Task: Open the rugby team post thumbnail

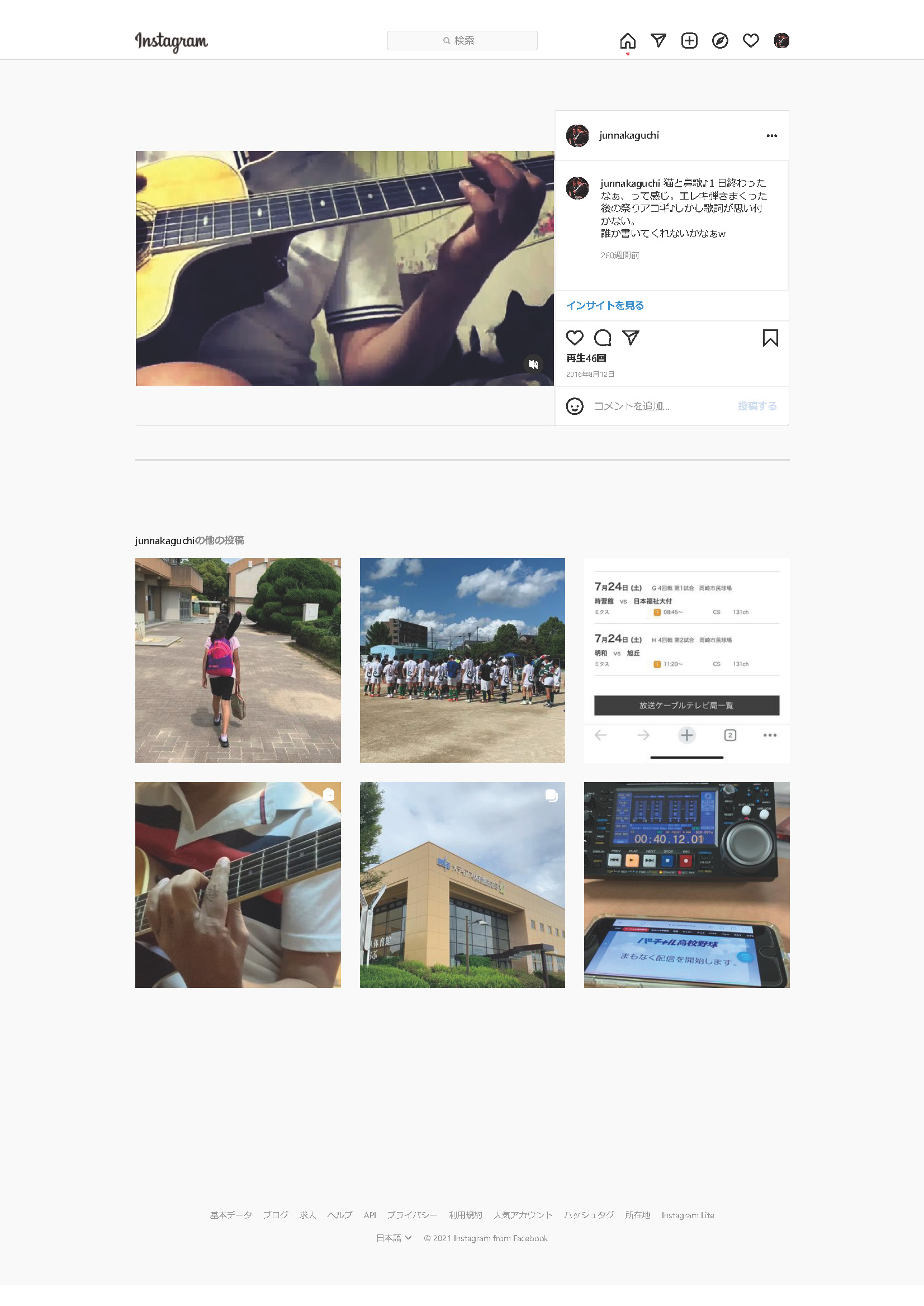Action: (462, 660)
